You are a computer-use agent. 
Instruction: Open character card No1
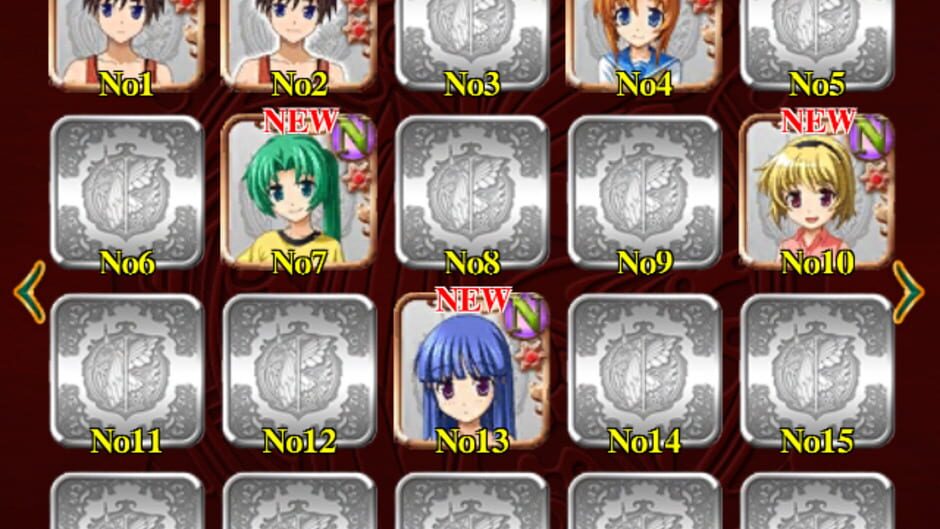127,40
